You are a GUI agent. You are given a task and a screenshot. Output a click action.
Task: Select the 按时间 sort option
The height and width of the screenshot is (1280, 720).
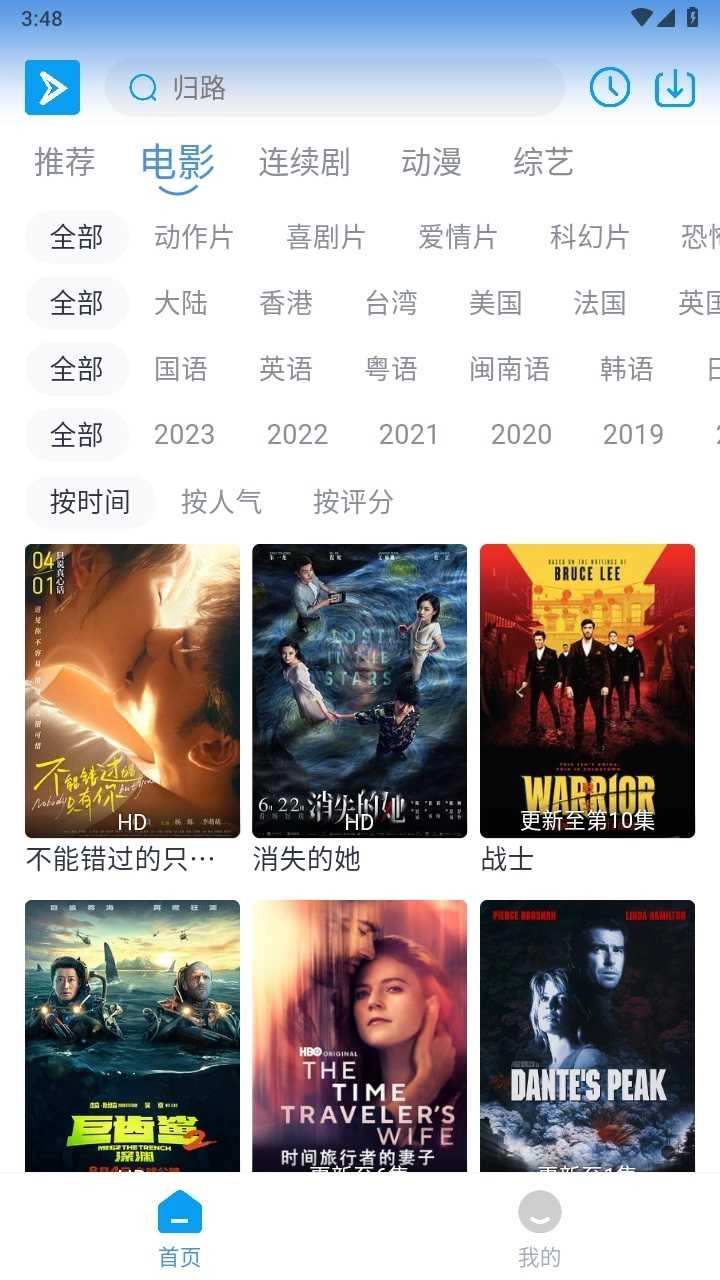[89, 501]
